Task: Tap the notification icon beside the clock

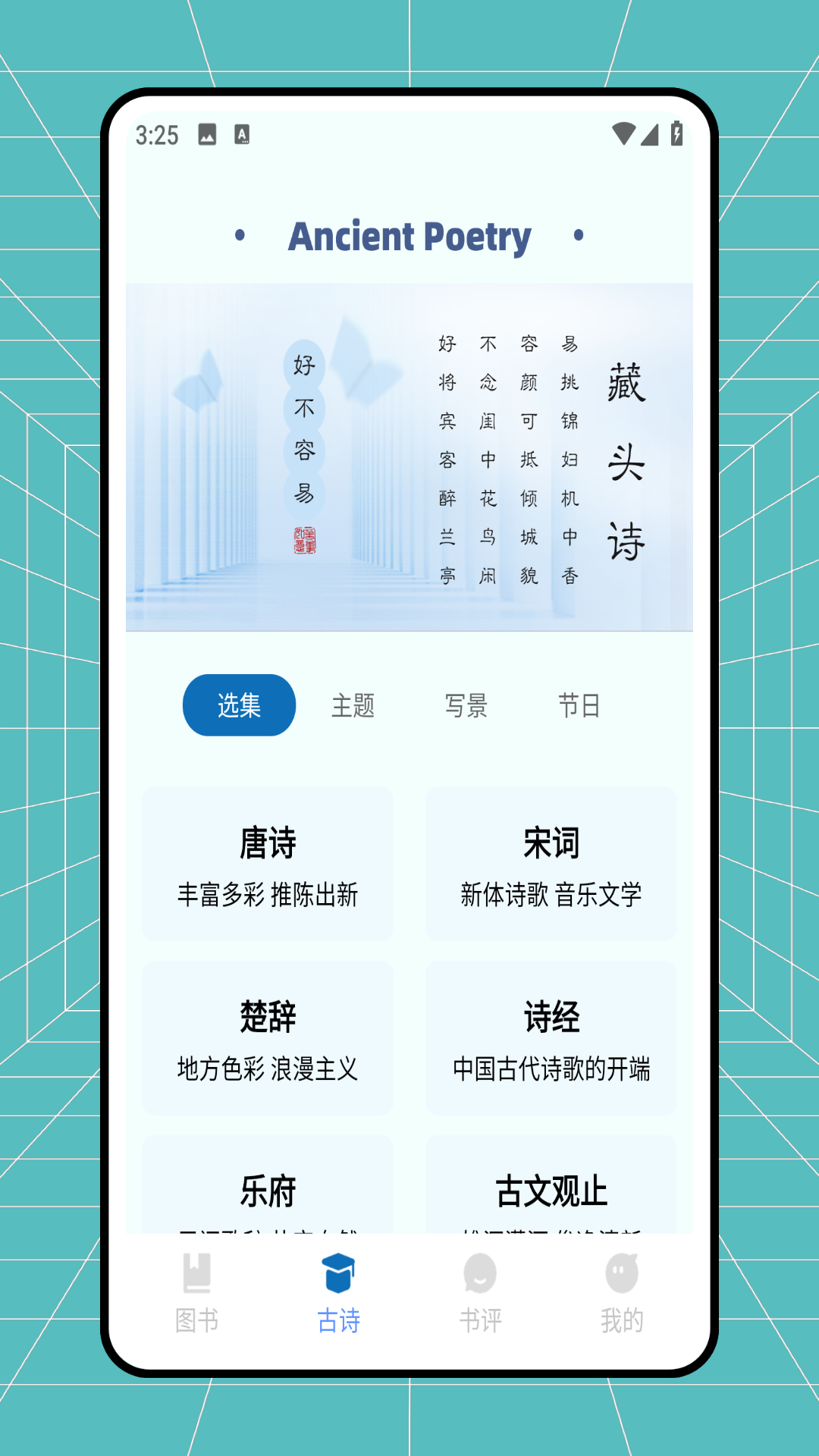Action: point(206,133)
